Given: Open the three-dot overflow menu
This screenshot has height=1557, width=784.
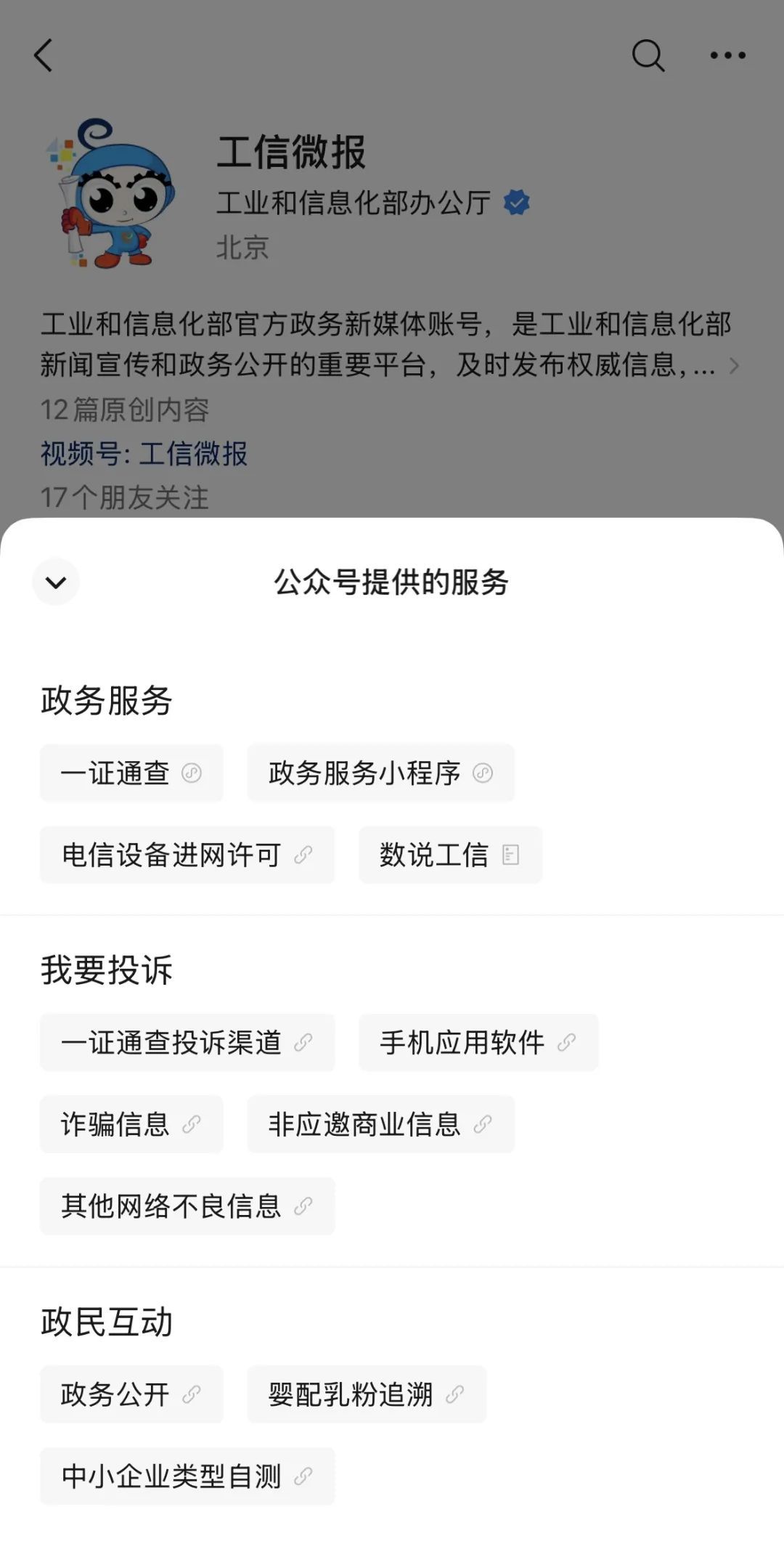Looking at the screenshot, I should click(x=727, y=55).
